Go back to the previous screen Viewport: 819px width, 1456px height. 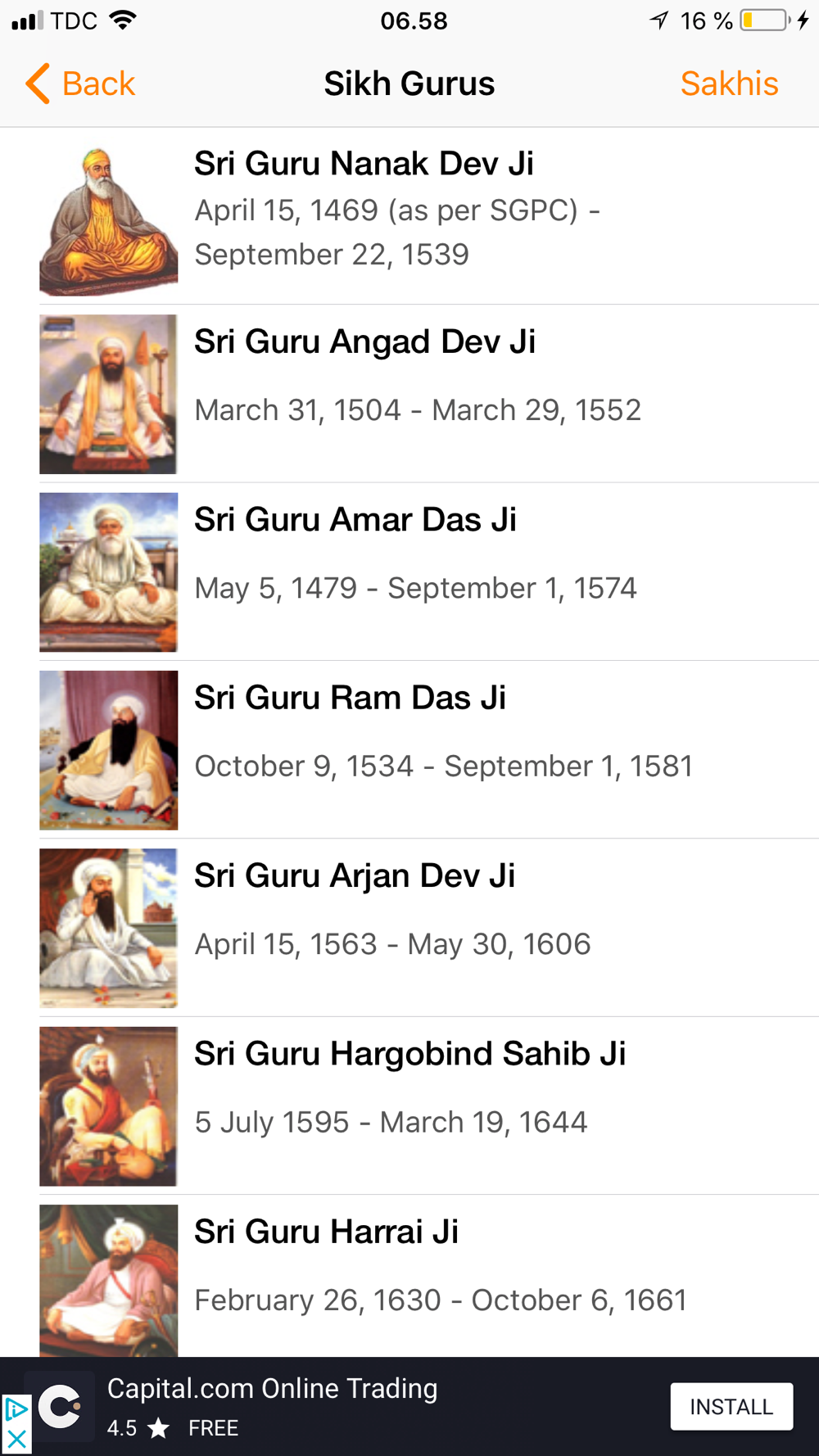tap(80, 84)
